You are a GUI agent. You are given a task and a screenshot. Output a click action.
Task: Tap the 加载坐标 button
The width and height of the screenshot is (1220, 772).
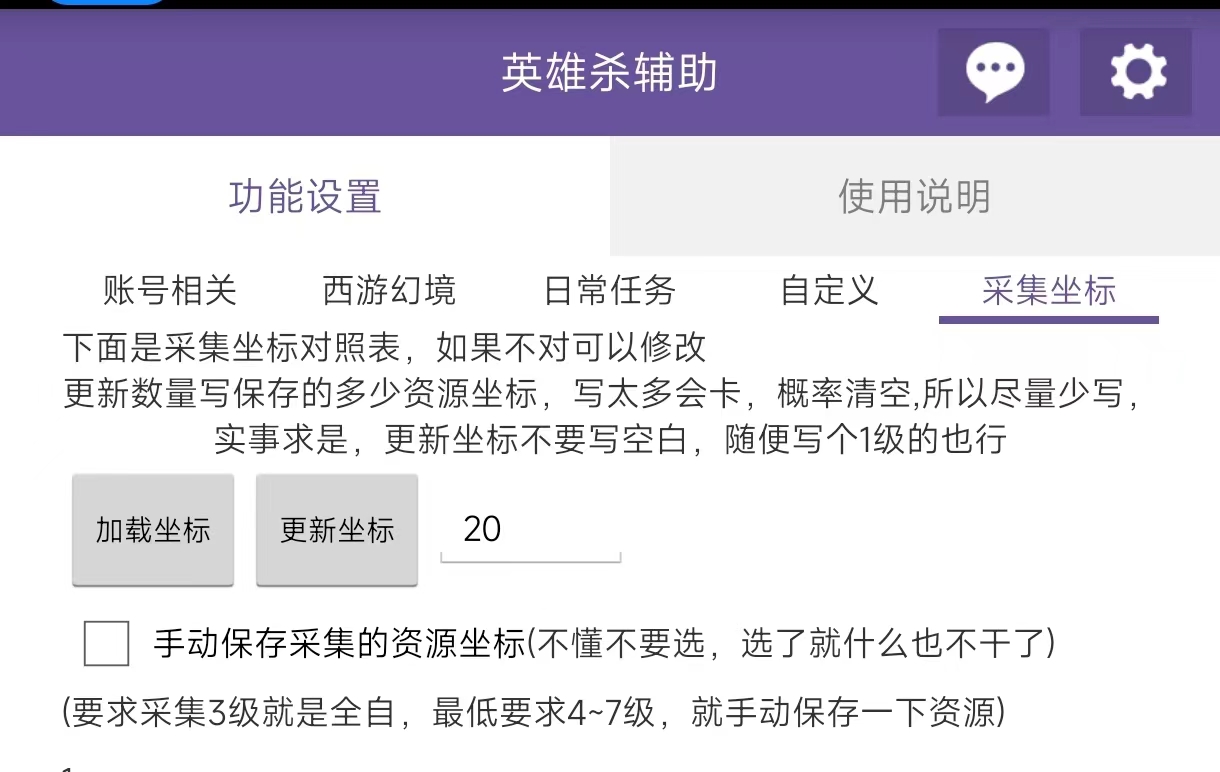[x=153, y=529]
